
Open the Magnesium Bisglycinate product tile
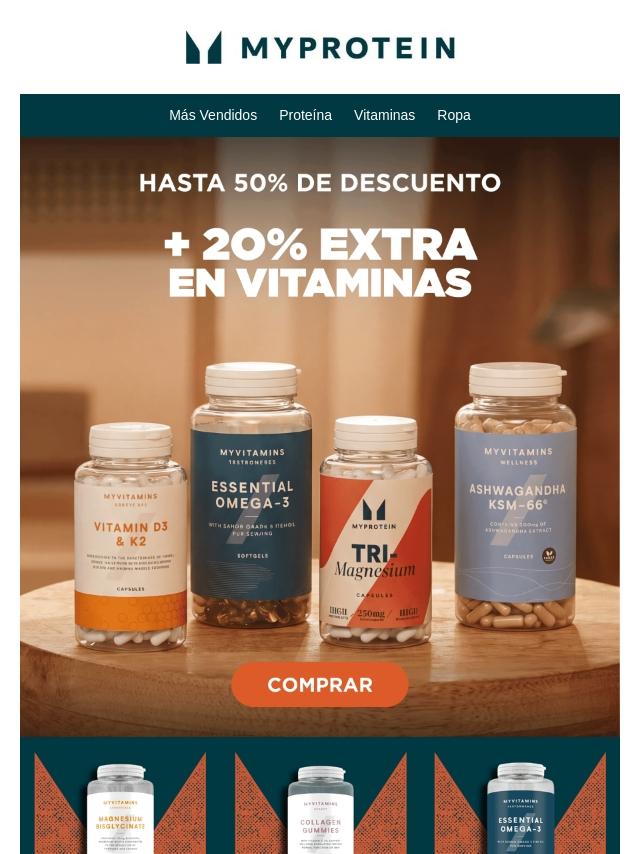pyautogui.click(x=120, y=804)
